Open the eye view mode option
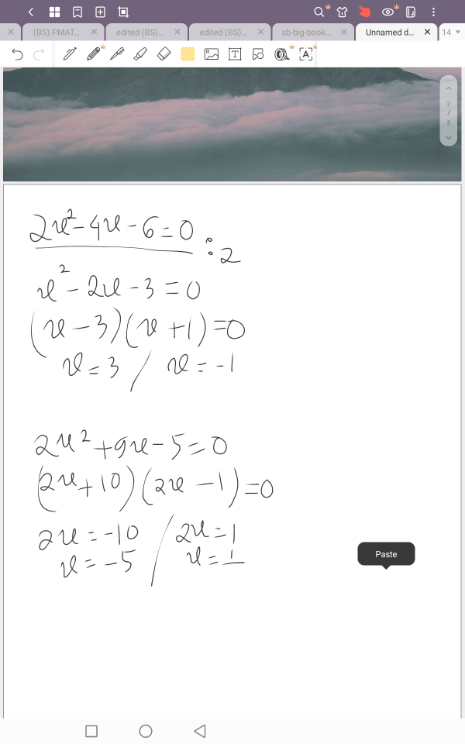 pos(388,12)
